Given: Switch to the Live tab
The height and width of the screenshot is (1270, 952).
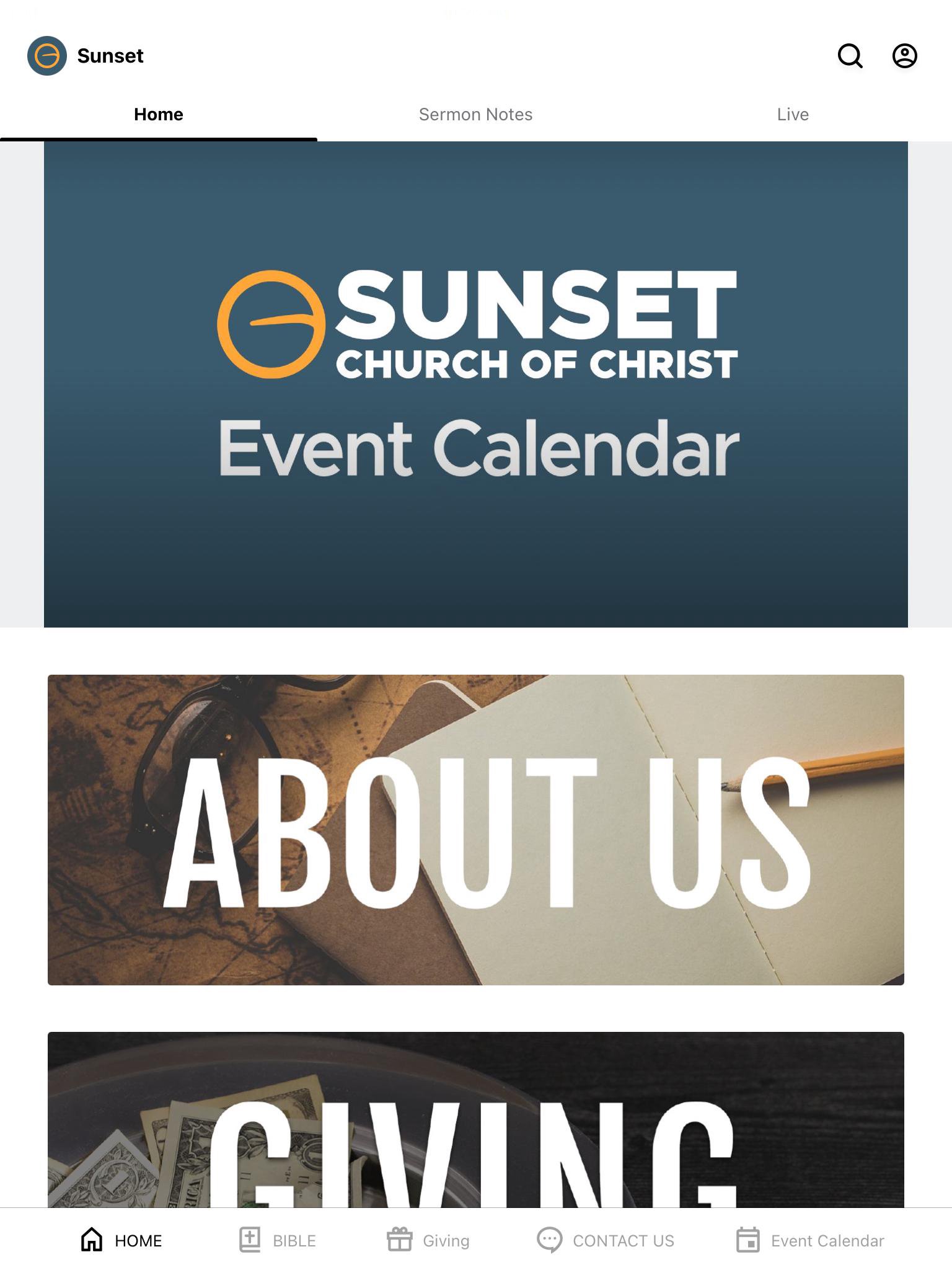Looking at the screenshot, I should [793, 115].
